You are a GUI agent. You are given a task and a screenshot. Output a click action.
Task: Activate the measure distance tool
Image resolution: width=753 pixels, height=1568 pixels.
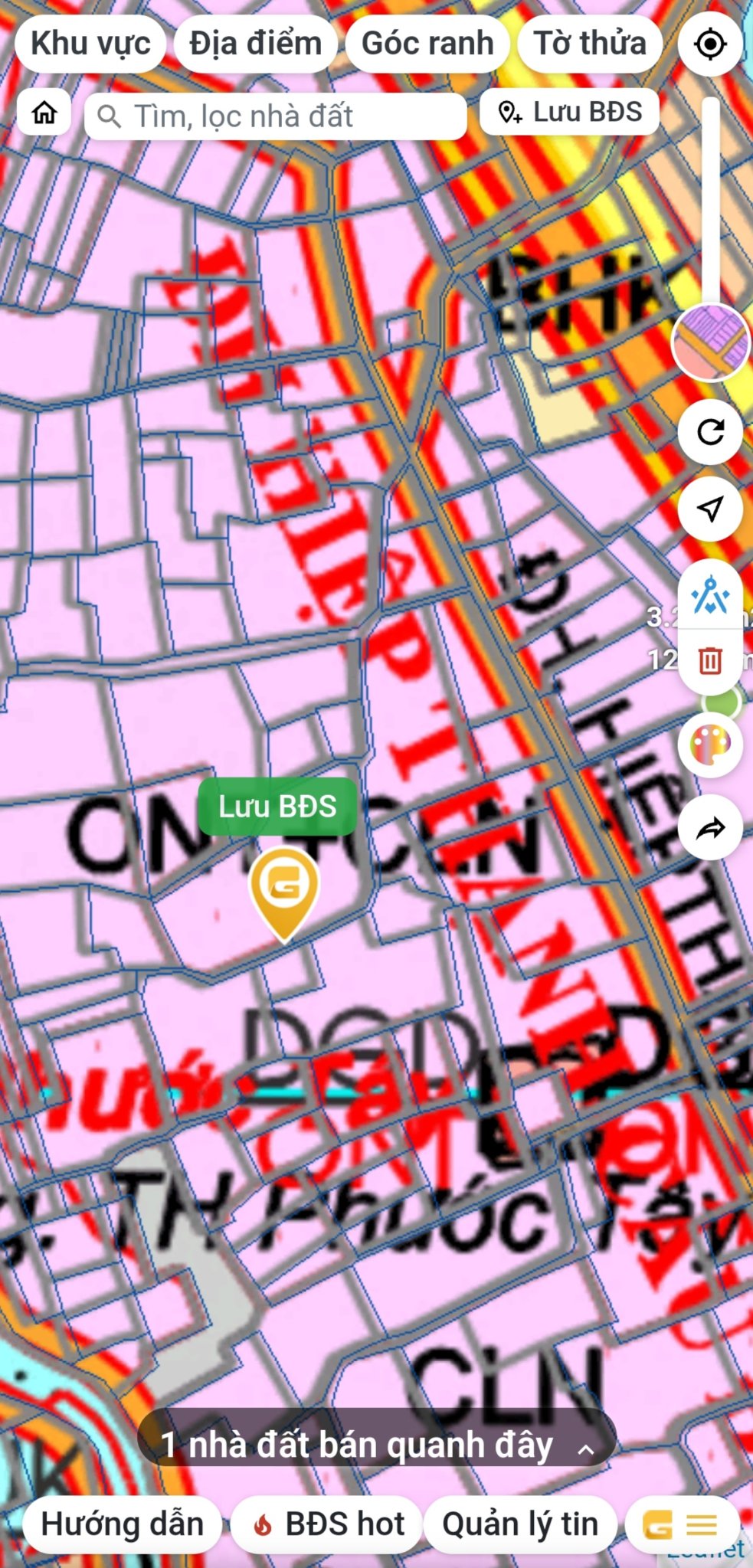[710, 595]
